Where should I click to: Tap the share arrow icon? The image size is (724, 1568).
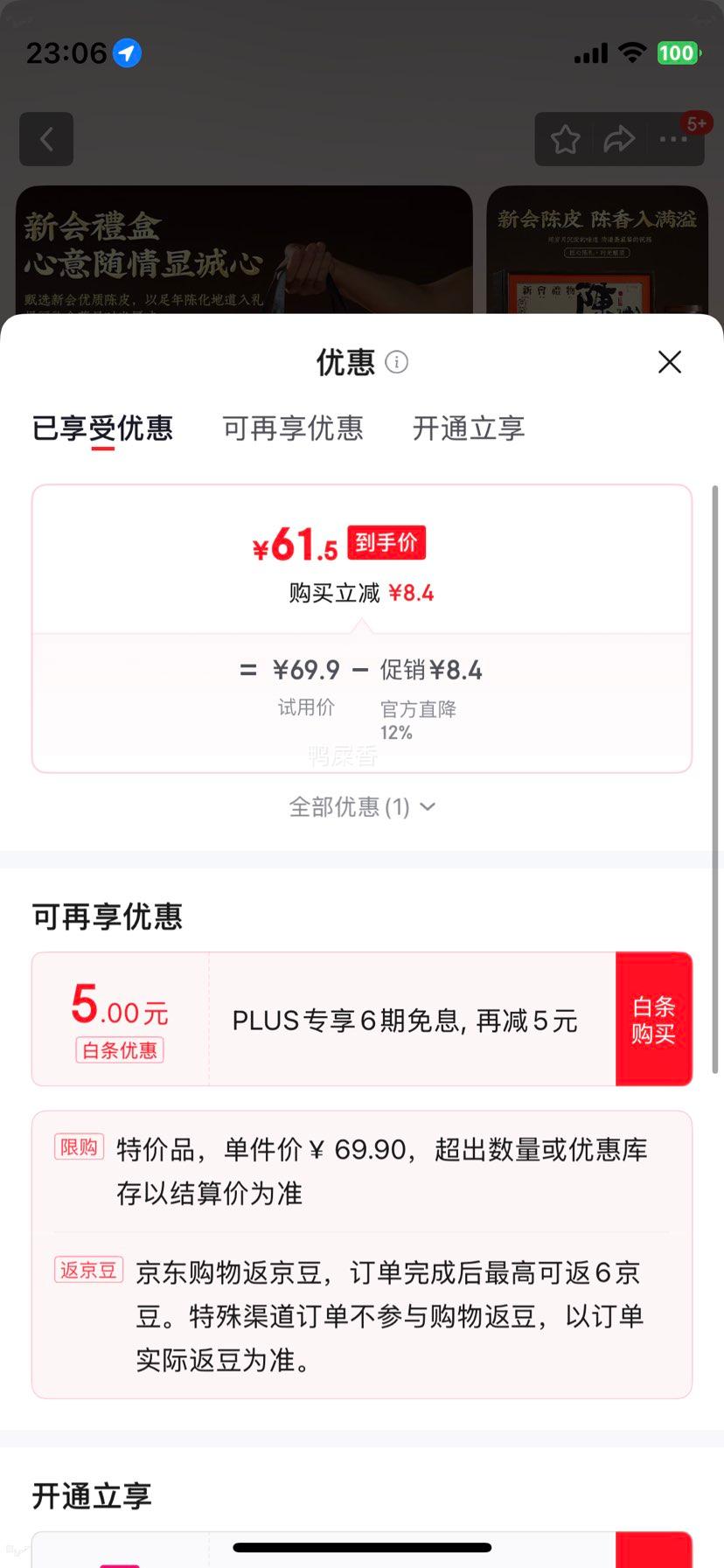tap(619, 139)
